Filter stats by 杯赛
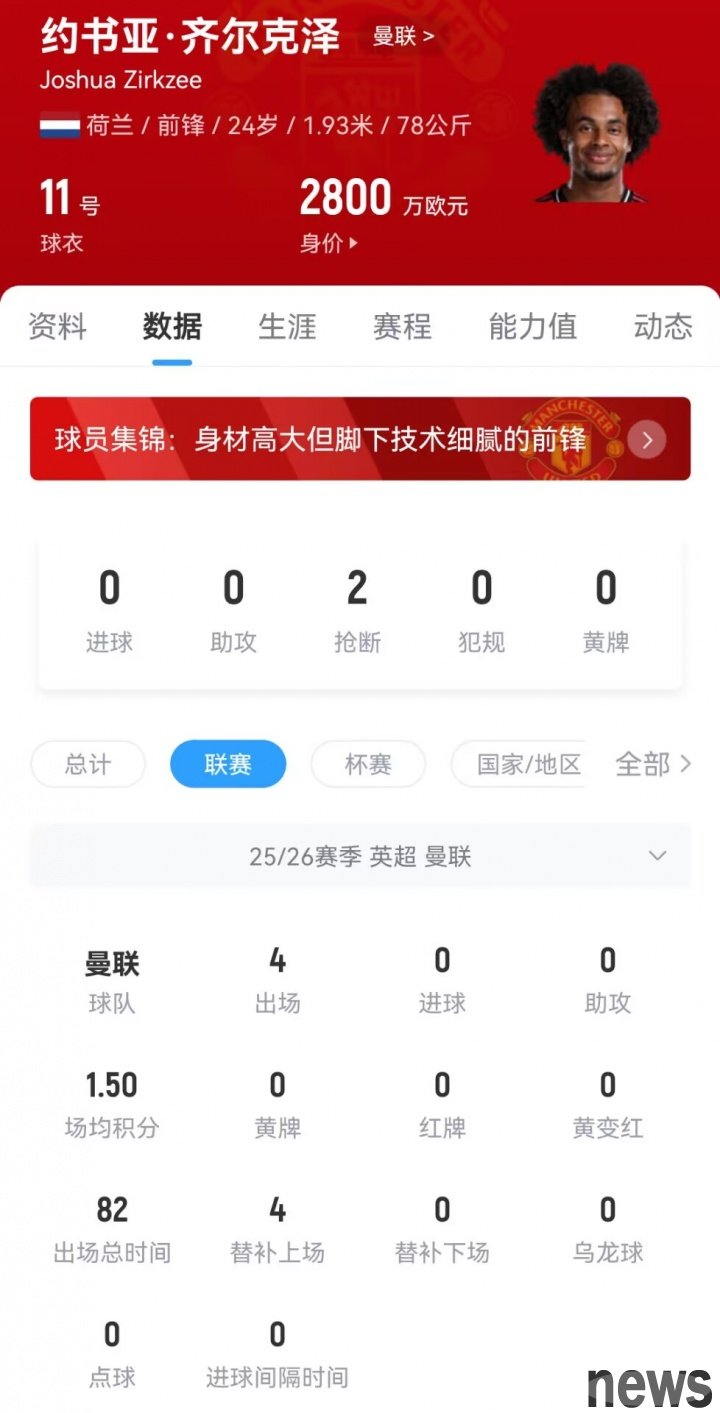720x1413 pixels. tap(368, 765)
